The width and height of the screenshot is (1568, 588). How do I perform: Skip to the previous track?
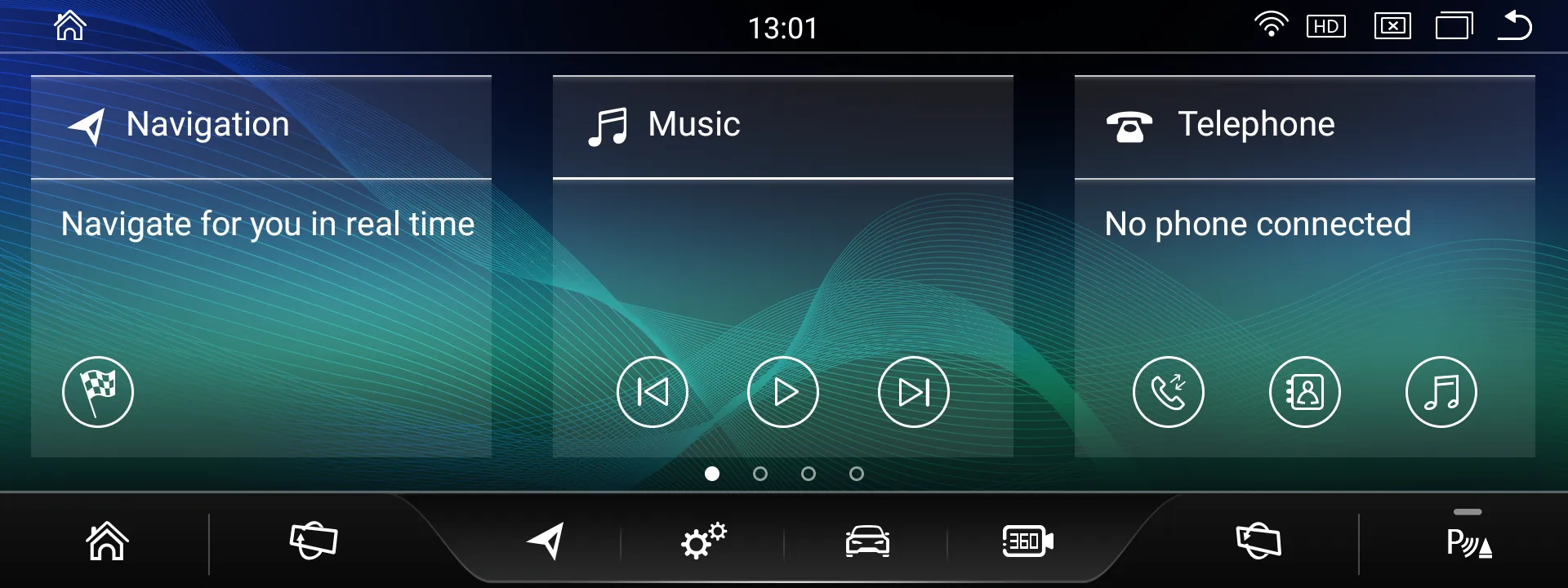(653, 392)
